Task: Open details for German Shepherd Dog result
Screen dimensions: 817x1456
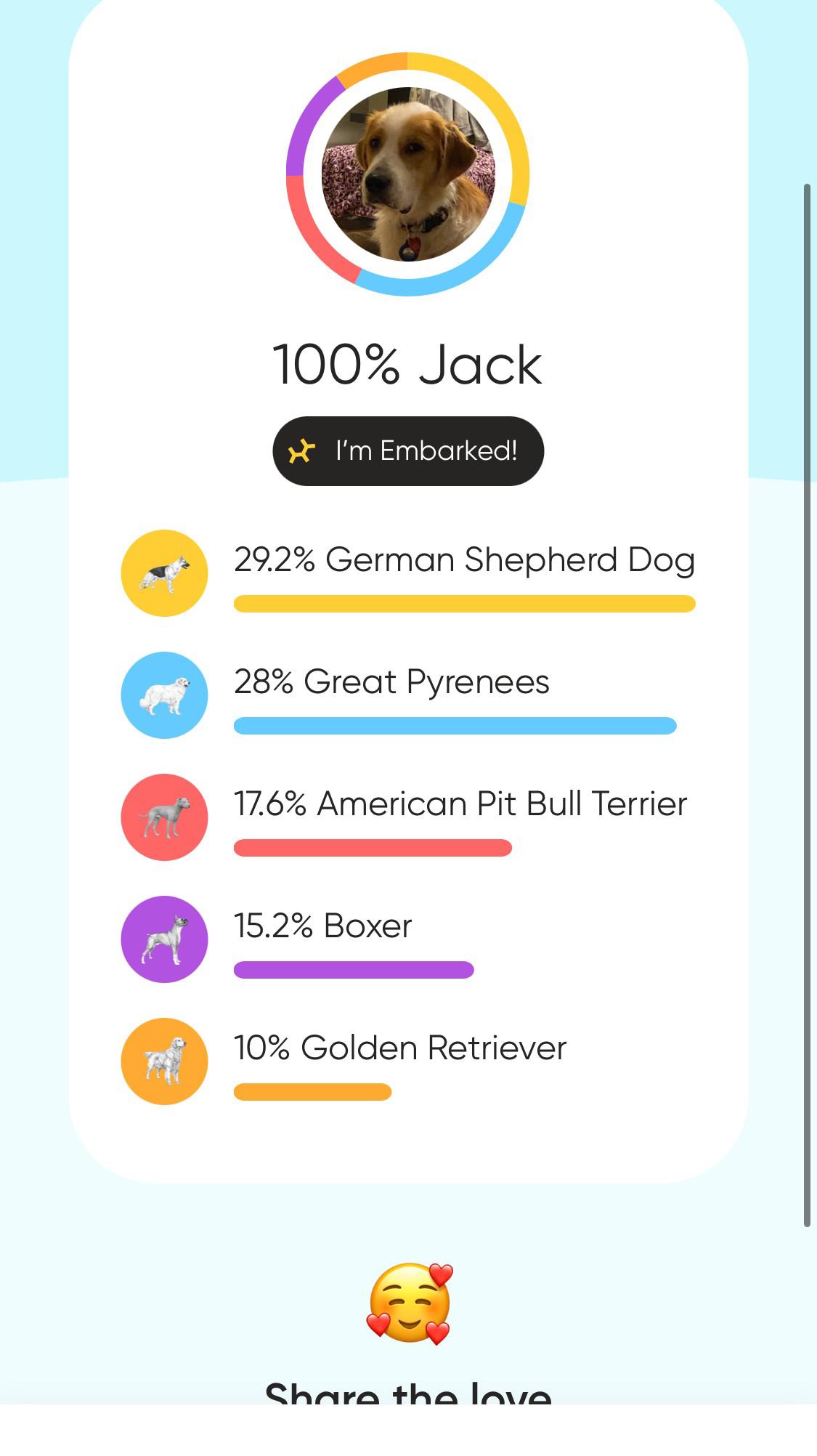Action: coord(465,560)
